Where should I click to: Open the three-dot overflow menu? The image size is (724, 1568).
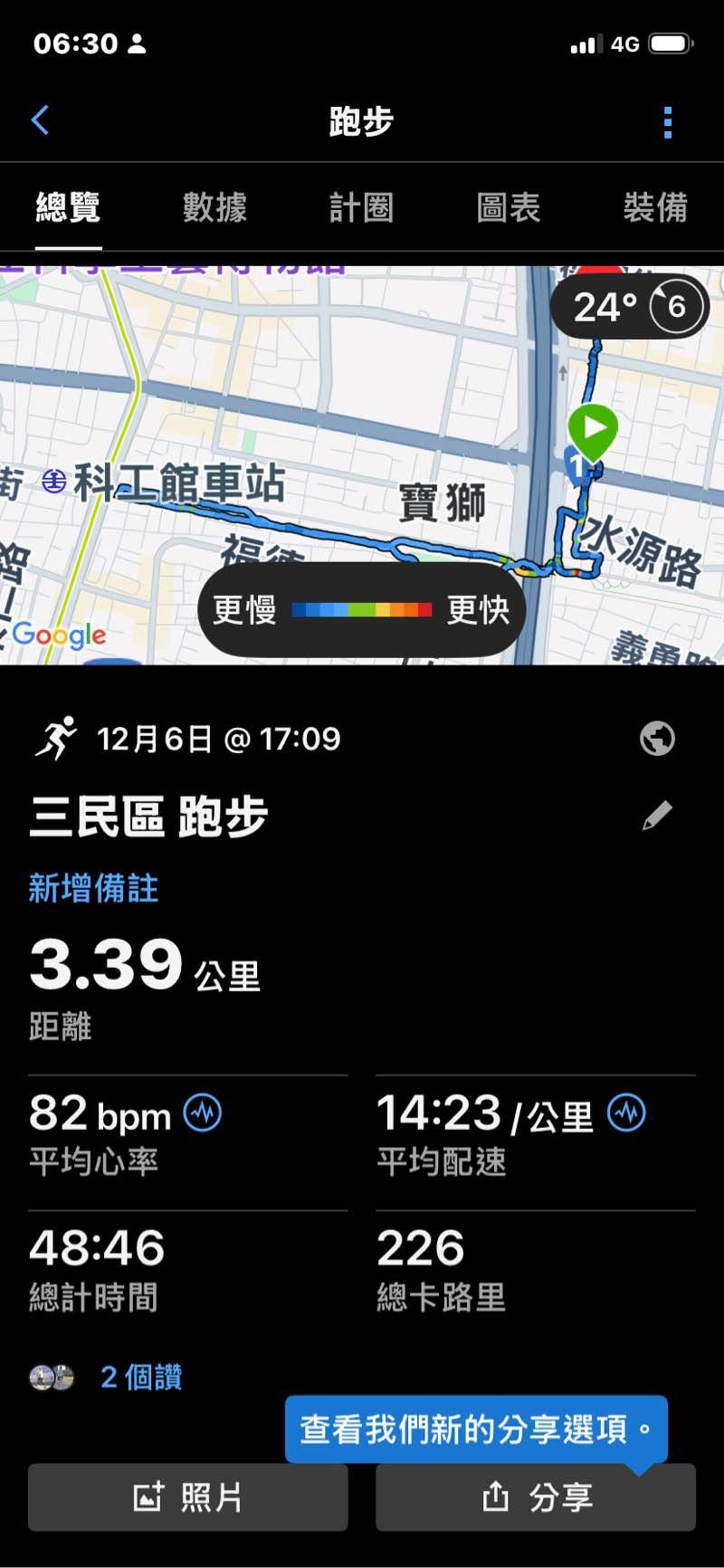point(668,122)
